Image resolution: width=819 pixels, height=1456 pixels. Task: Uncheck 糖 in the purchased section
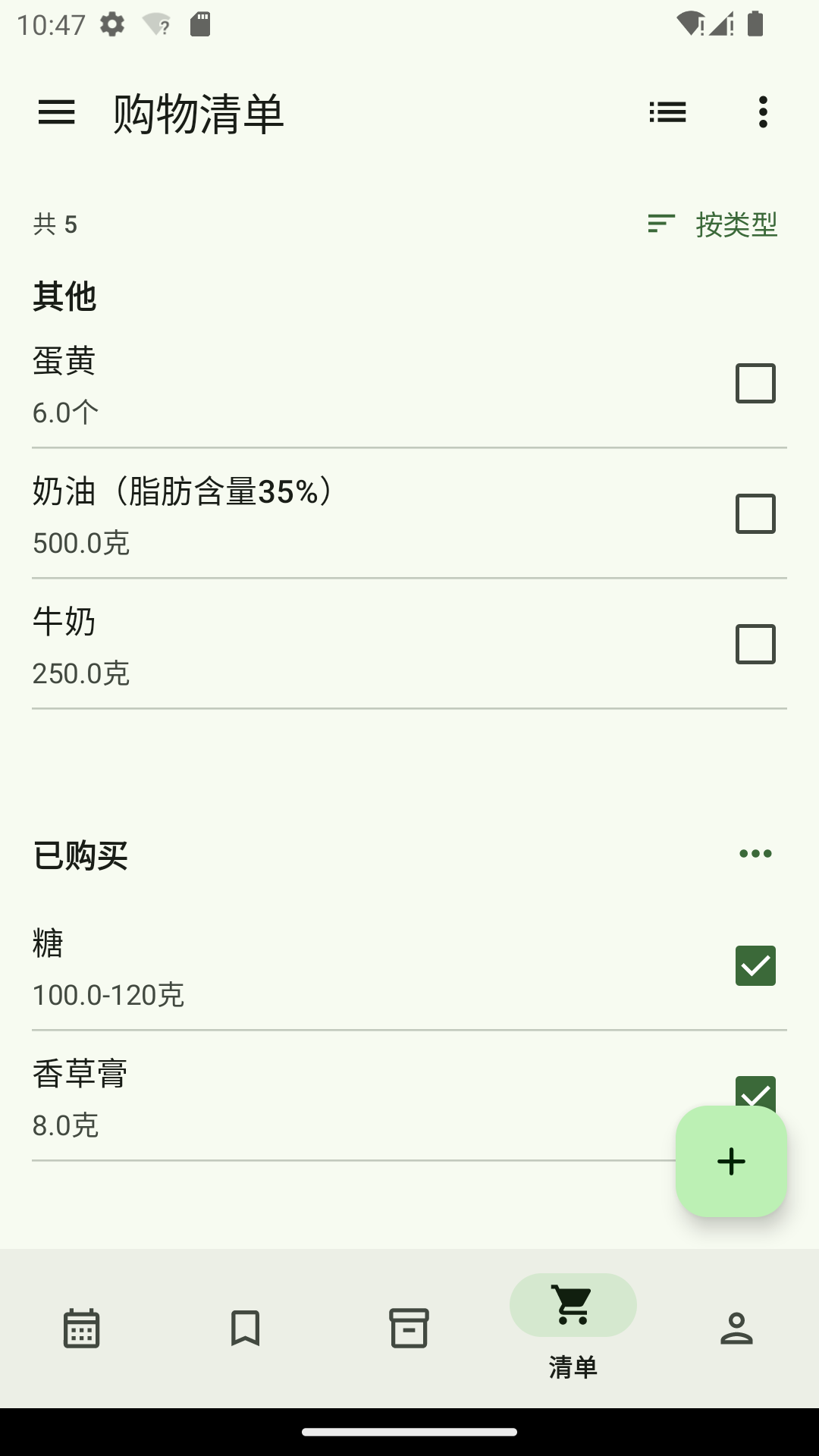[755, 965]
